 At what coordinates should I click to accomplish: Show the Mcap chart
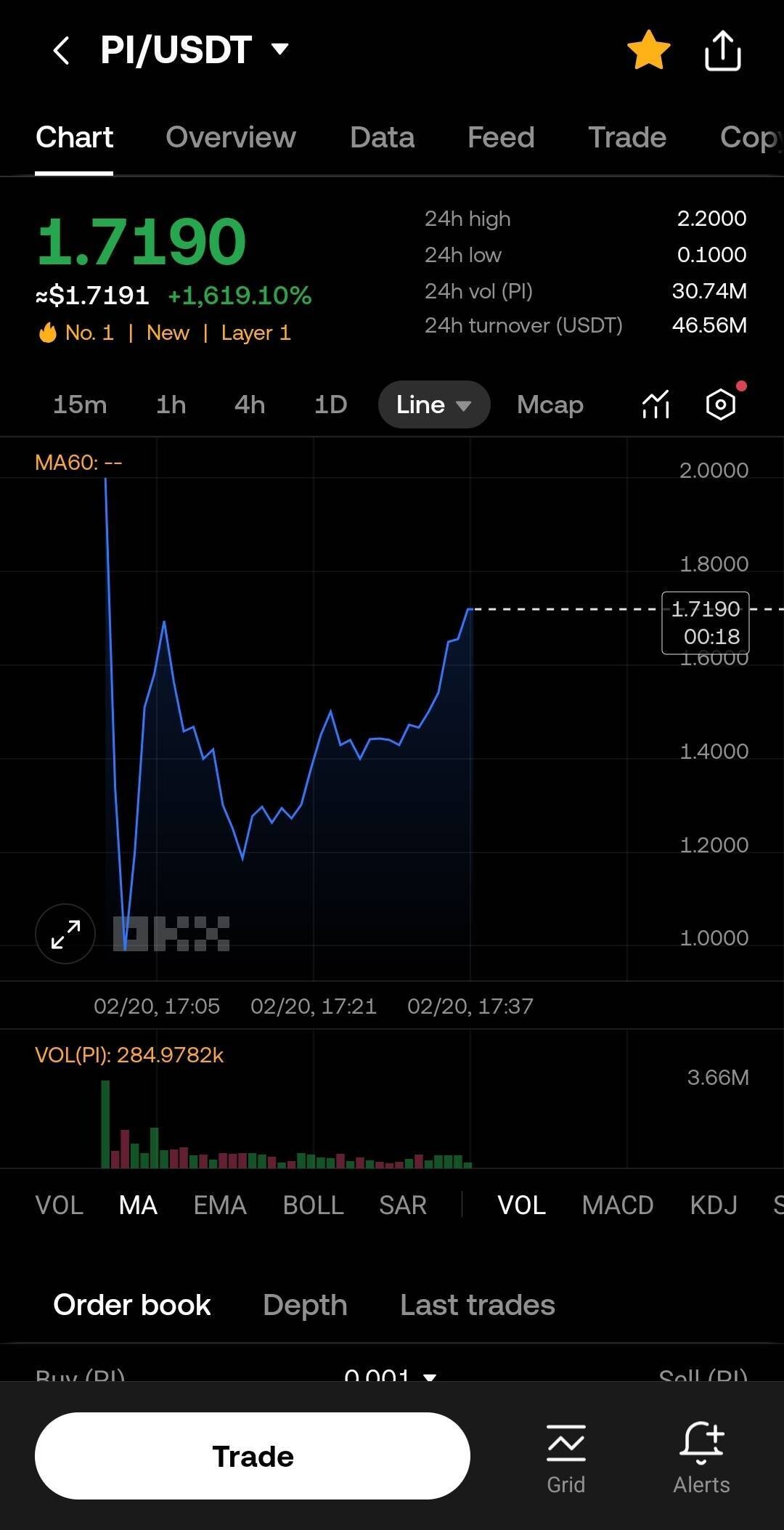pyautogui.click(x=550, y=404)
